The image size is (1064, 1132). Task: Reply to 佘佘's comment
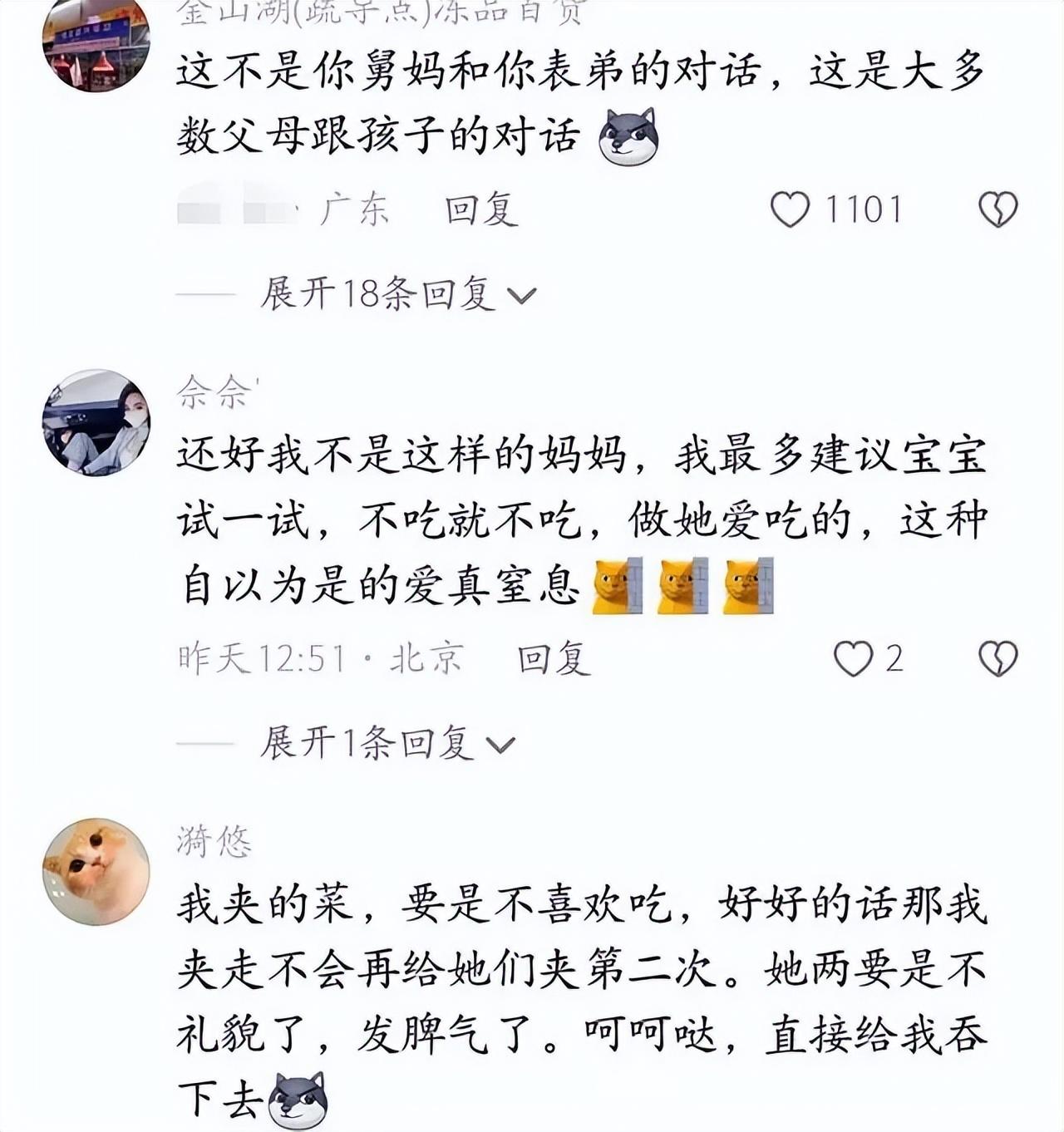pyautogui.click(x=554, y=659)
